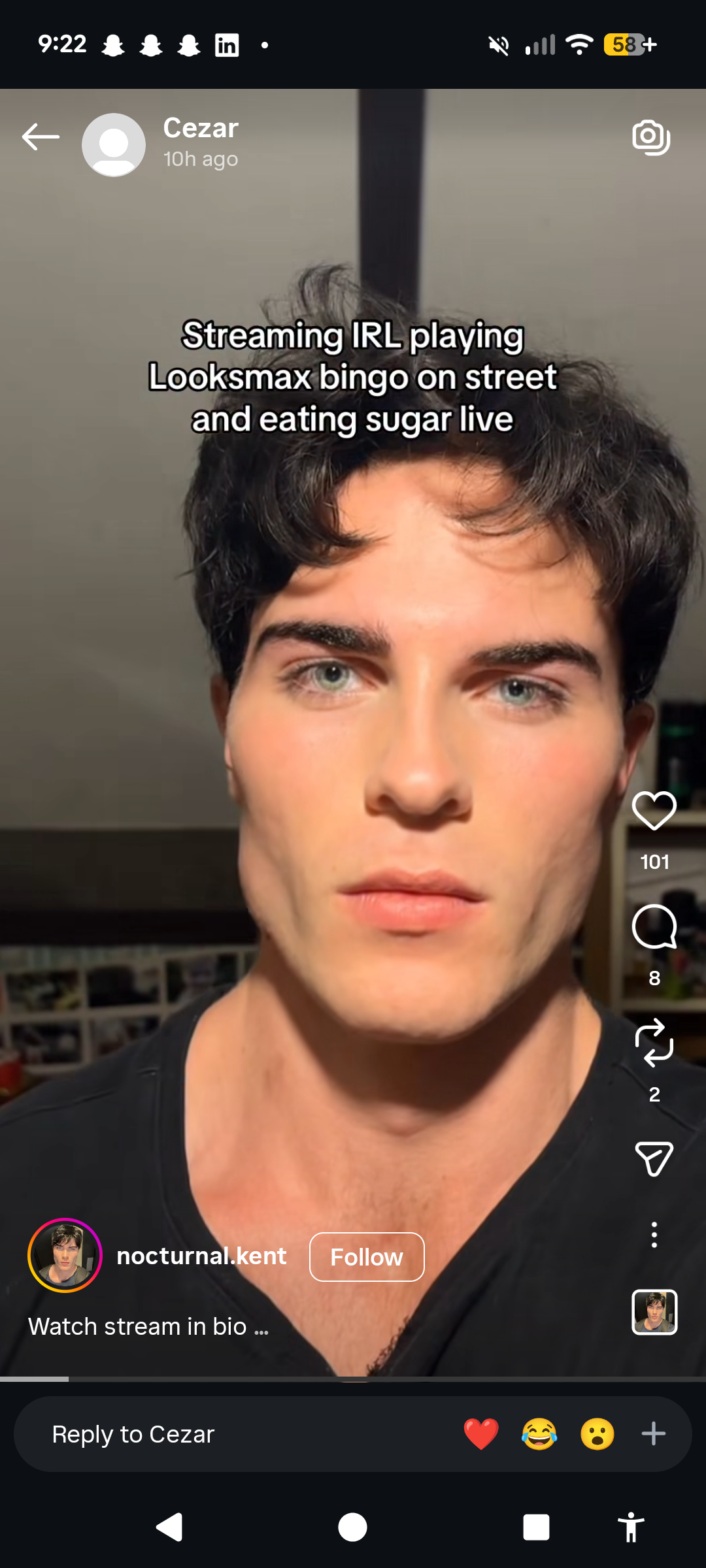The image size is (706, 1568).
Task: Open the audio thumbnail in bottom right
Action: coord(654,1312)
